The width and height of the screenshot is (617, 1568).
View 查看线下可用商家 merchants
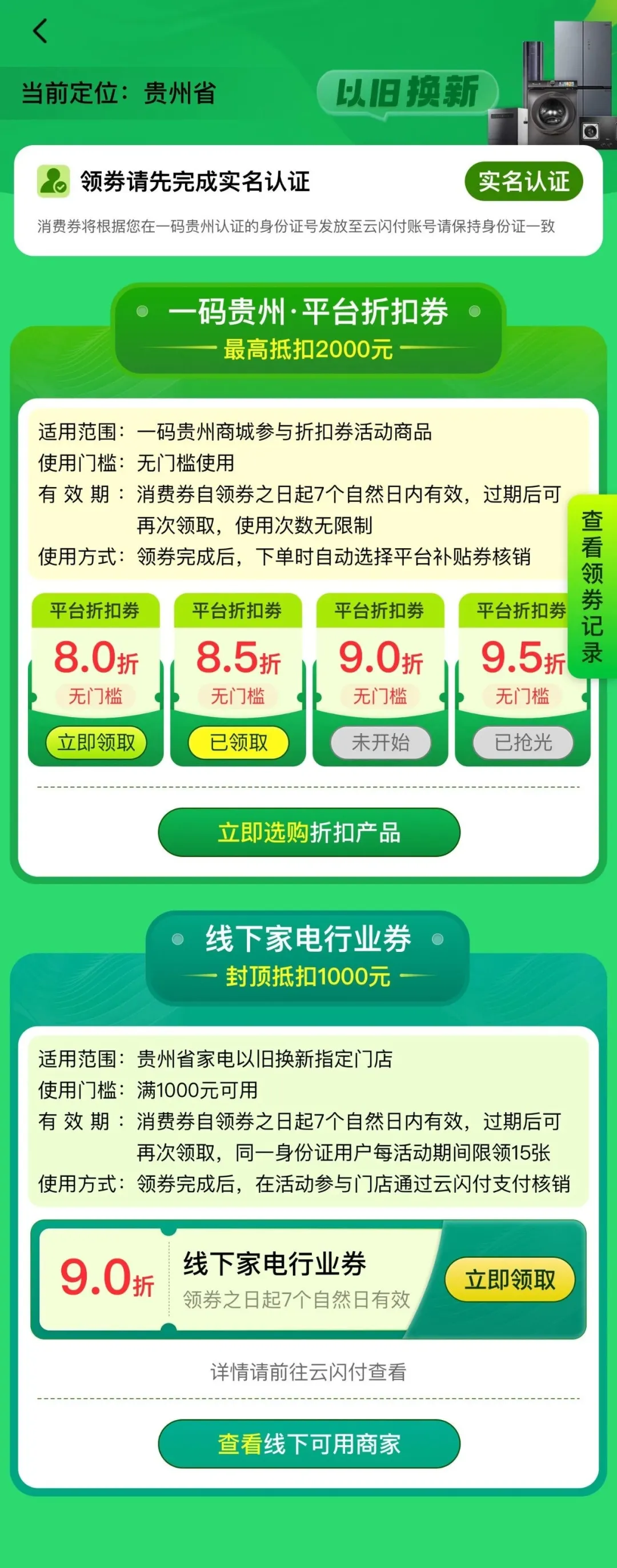point(309,1443)
